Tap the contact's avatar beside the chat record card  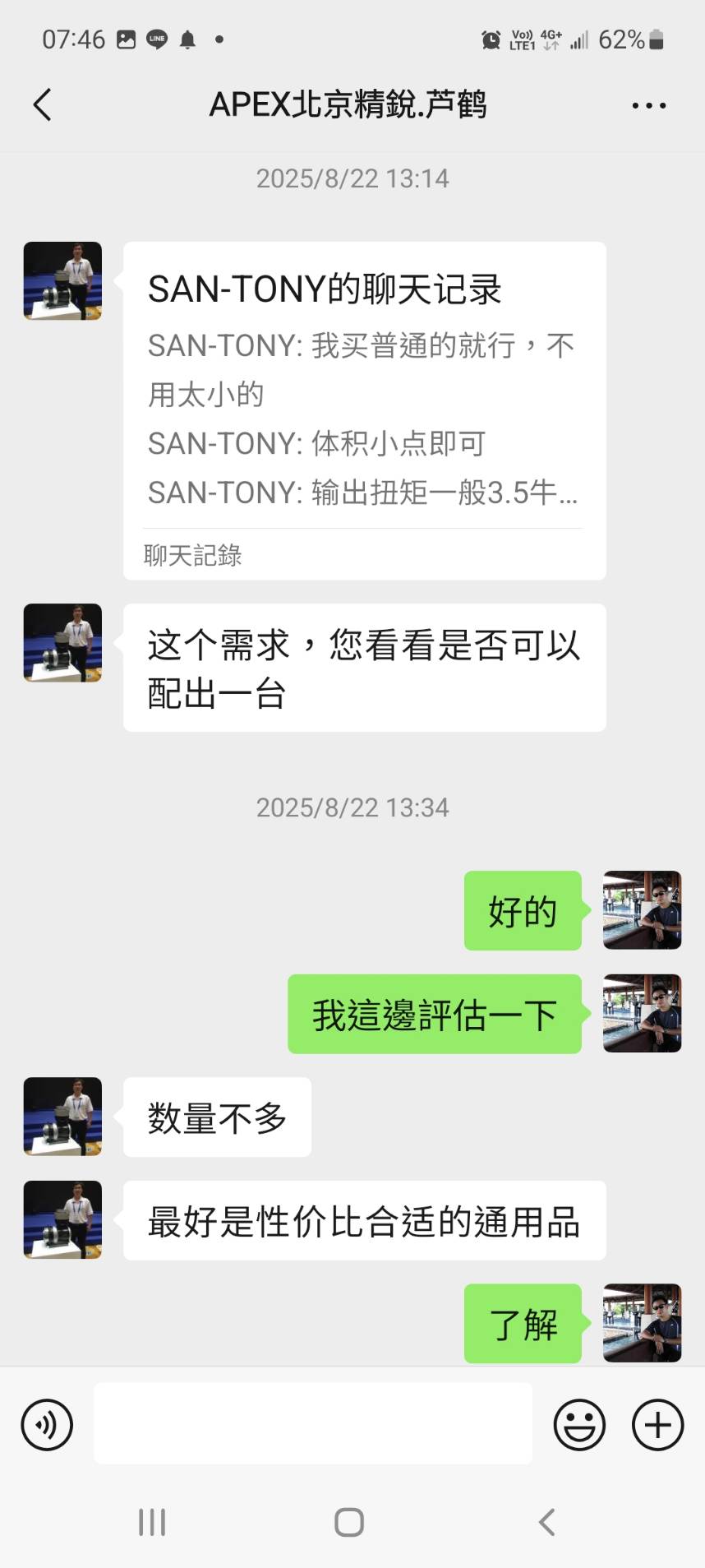pyautogui.click(x=62, y=280)
